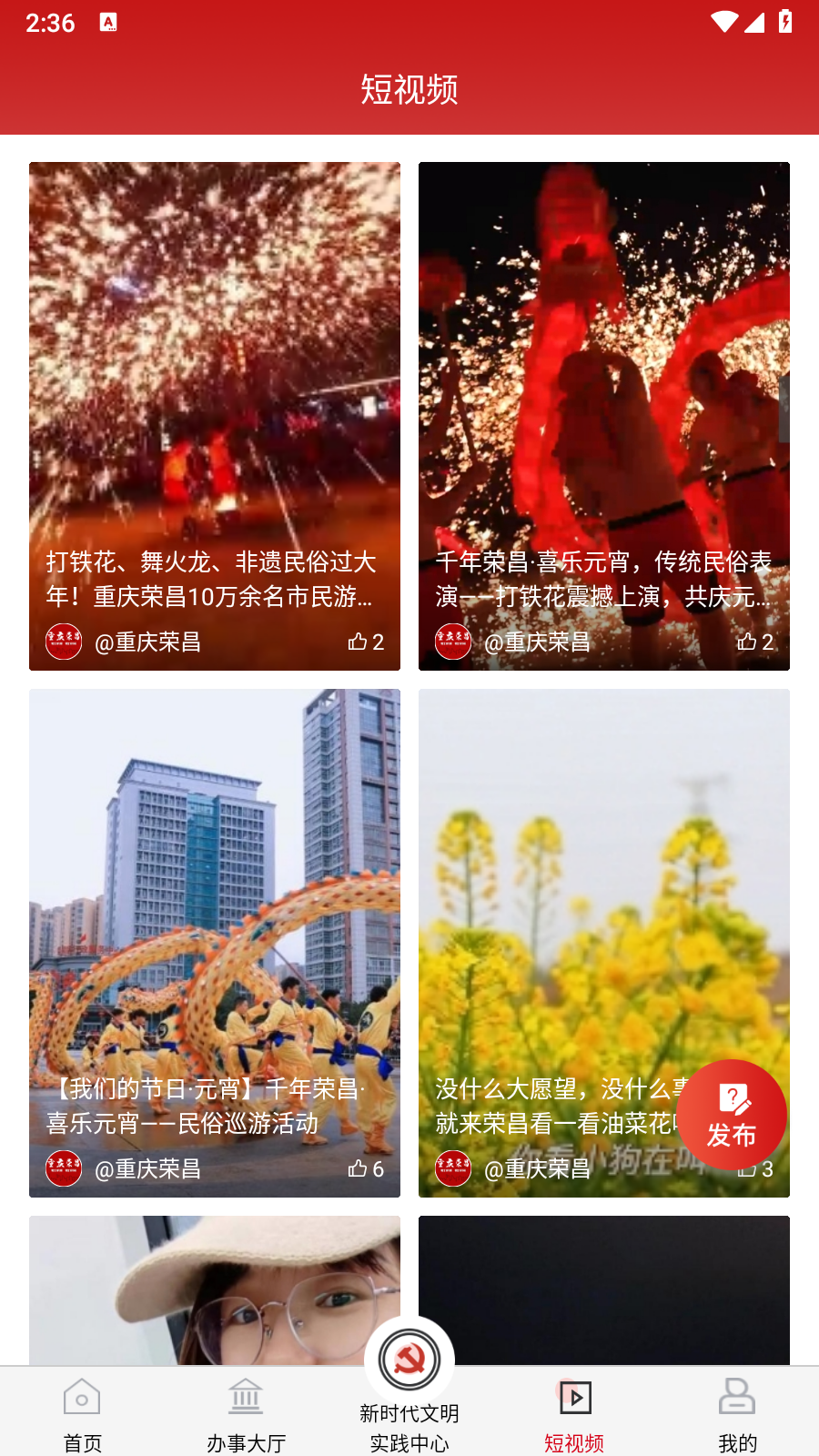Open the 千年荣昌·喜乐元宵 video
The width and height of the screenshot is (819, 1456).
(604, 382)
